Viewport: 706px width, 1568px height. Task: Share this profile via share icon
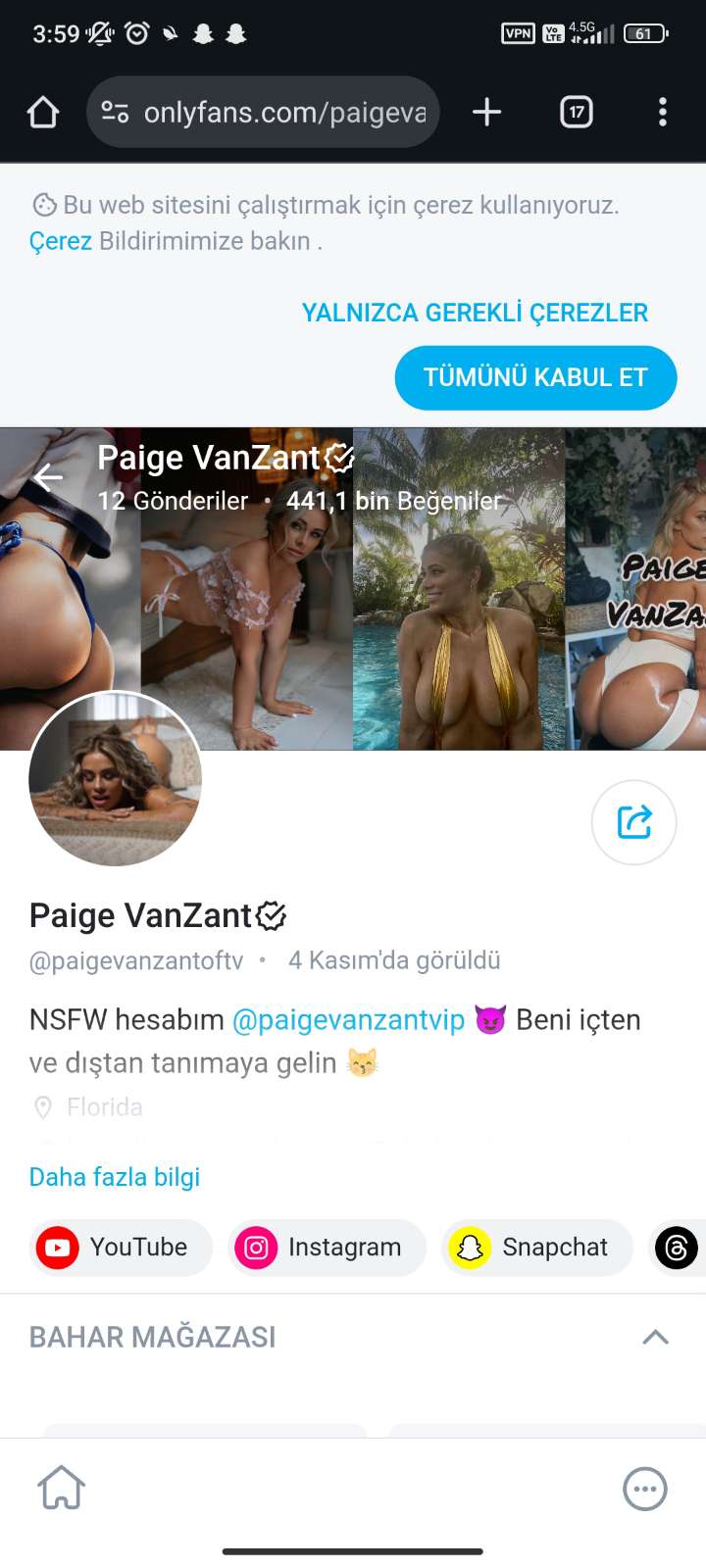(x=634, y=822)
